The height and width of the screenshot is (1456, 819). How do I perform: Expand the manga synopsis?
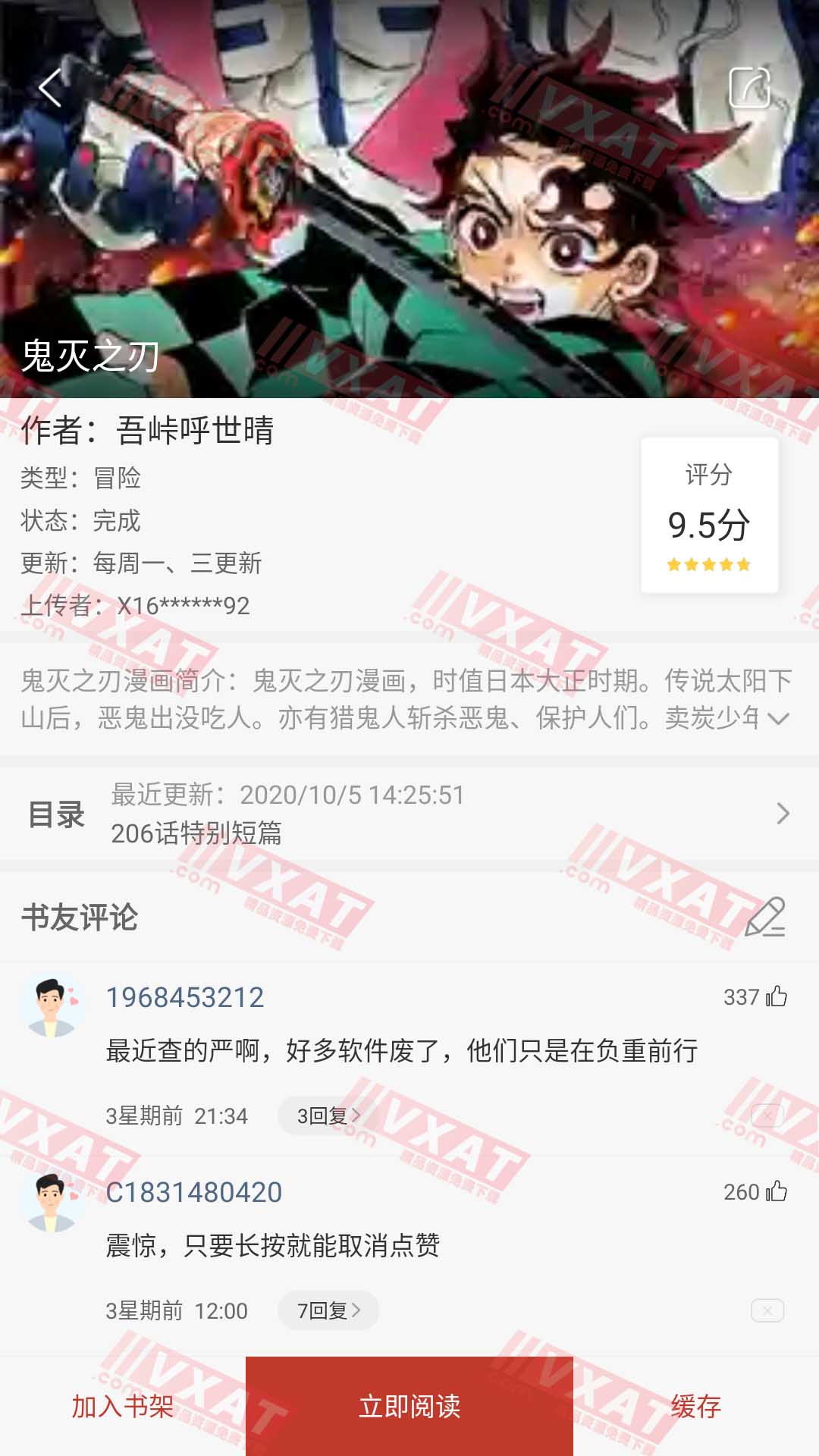pyautogui.click(x=779, y=717)
